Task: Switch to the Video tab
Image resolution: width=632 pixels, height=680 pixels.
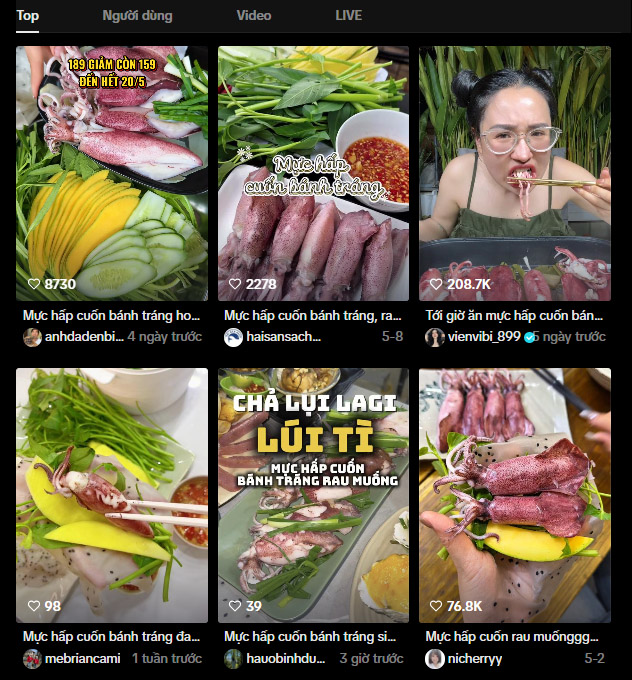Action: [254, 15]
